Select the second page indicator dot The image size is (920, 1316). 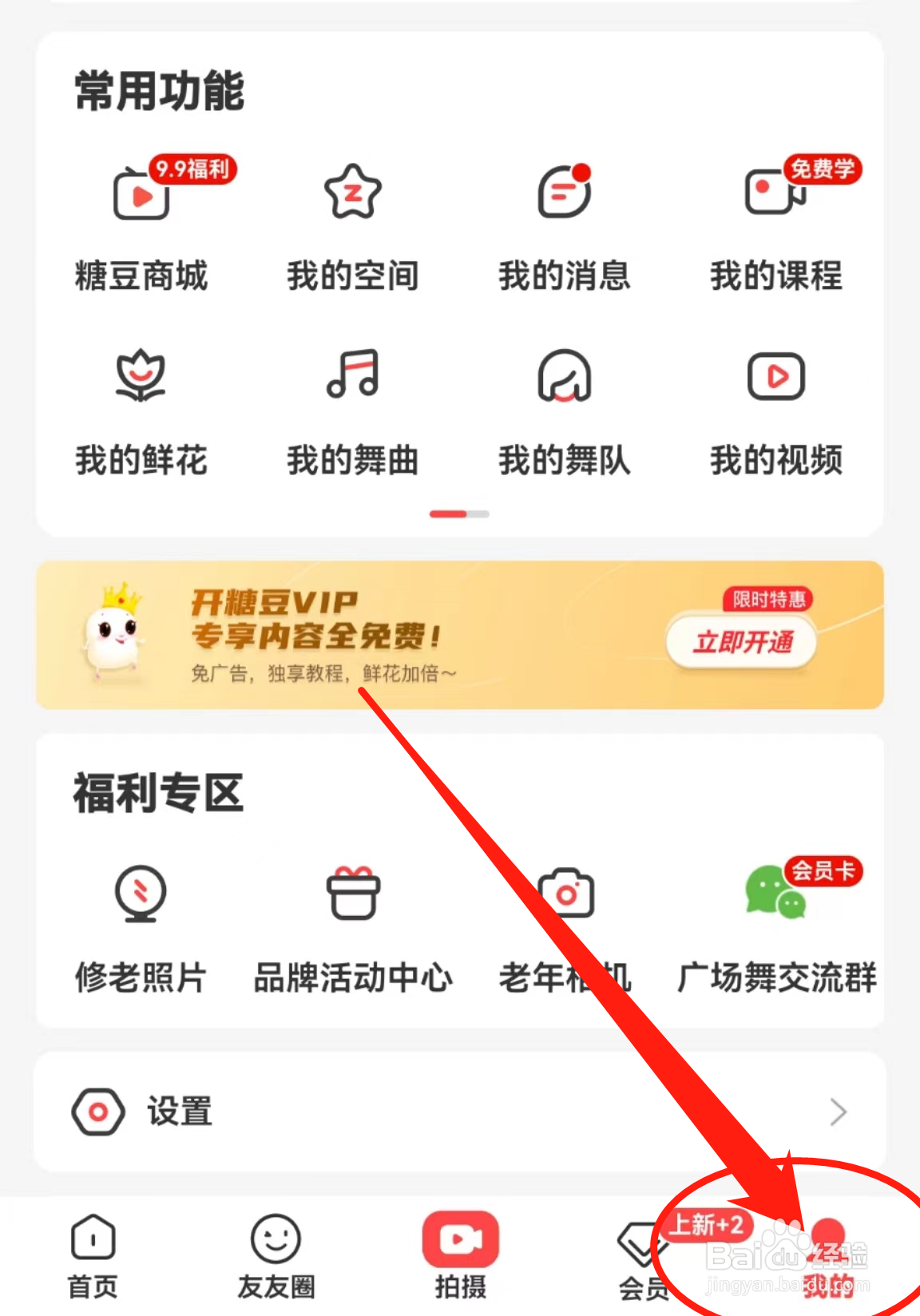(x=478, y=514)
